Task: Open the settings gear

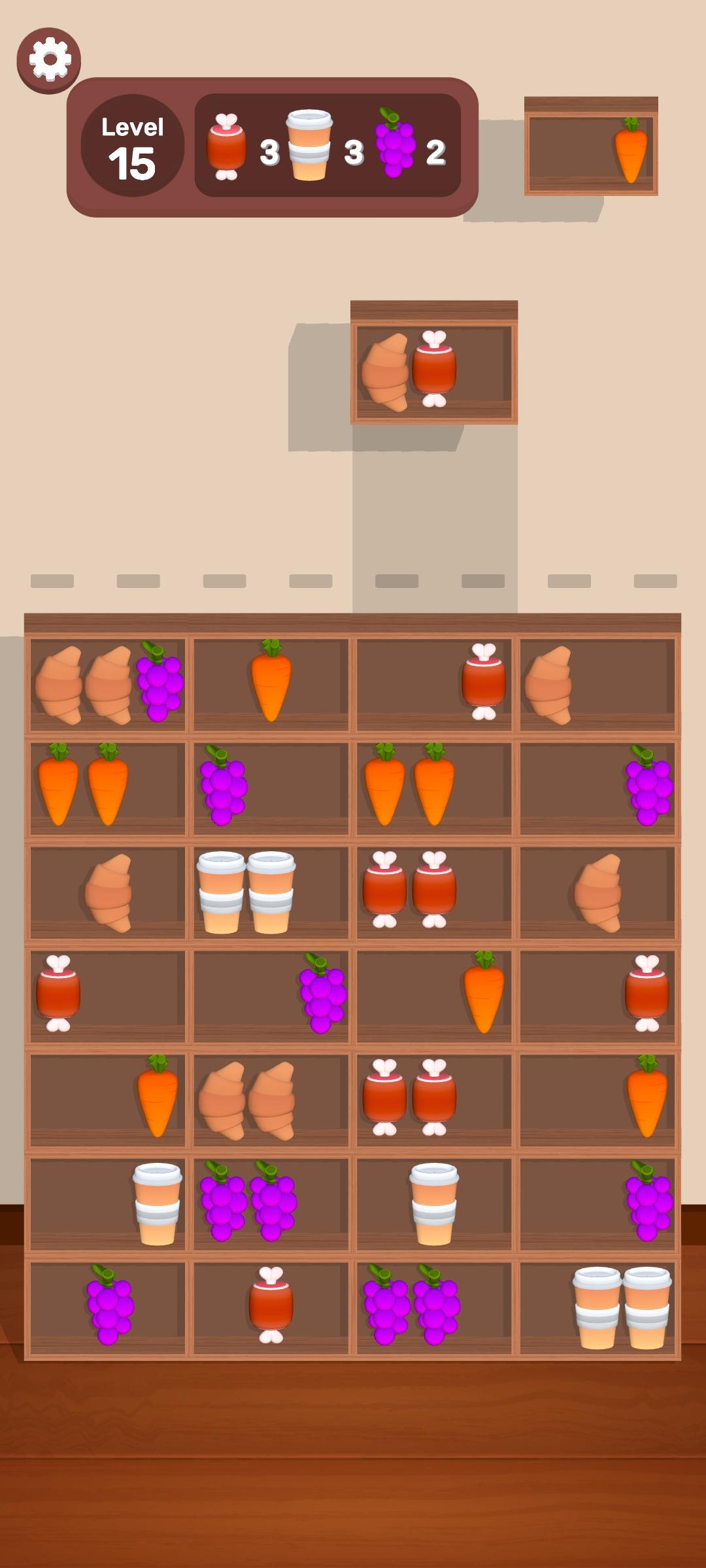Action: coord(49,59)
